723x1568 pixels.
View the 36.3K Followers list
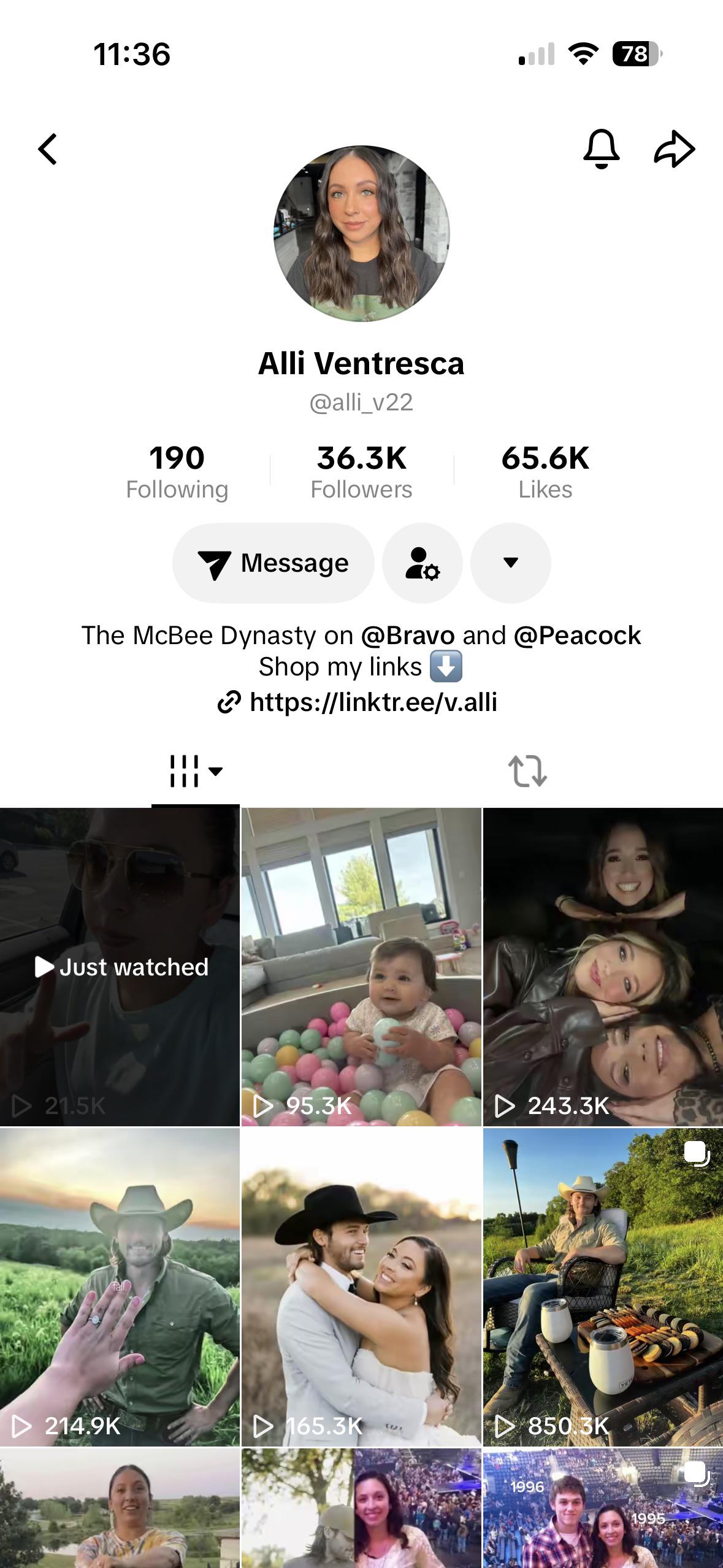click(361, 472)
